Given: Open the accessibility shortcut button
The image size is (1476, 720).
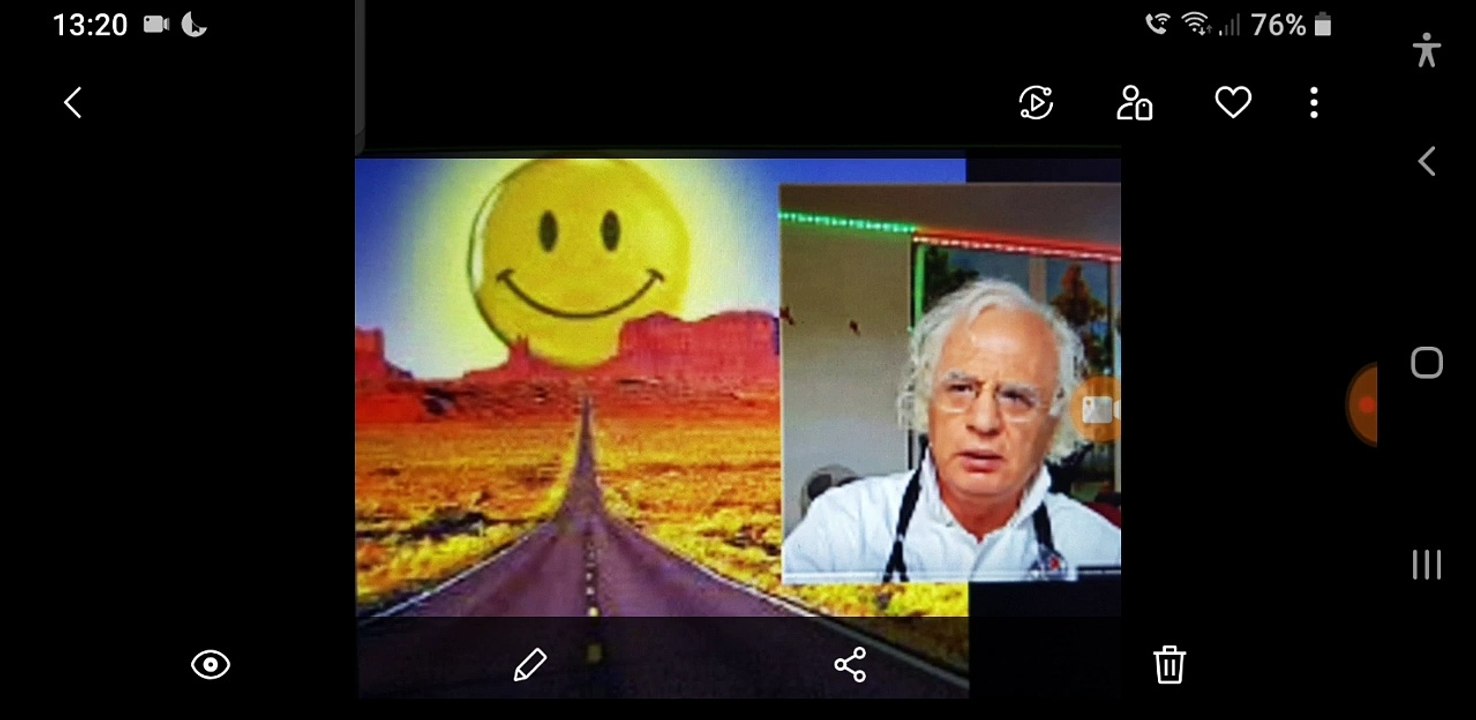Looking at the screenshot, I should coord(1426,50).
